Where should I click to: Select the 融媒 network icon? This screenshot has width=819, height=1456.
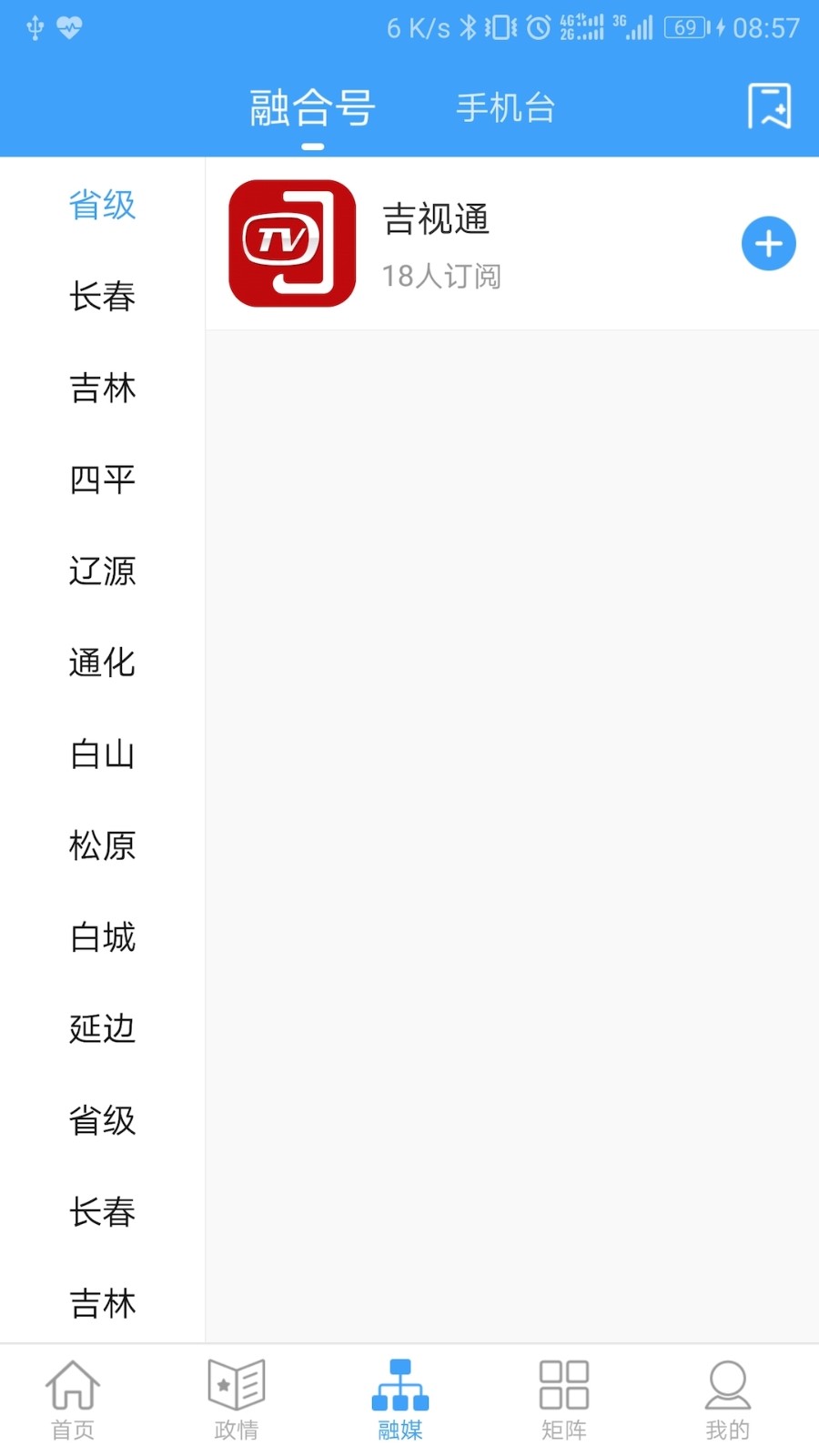(x=399, y=1399)
